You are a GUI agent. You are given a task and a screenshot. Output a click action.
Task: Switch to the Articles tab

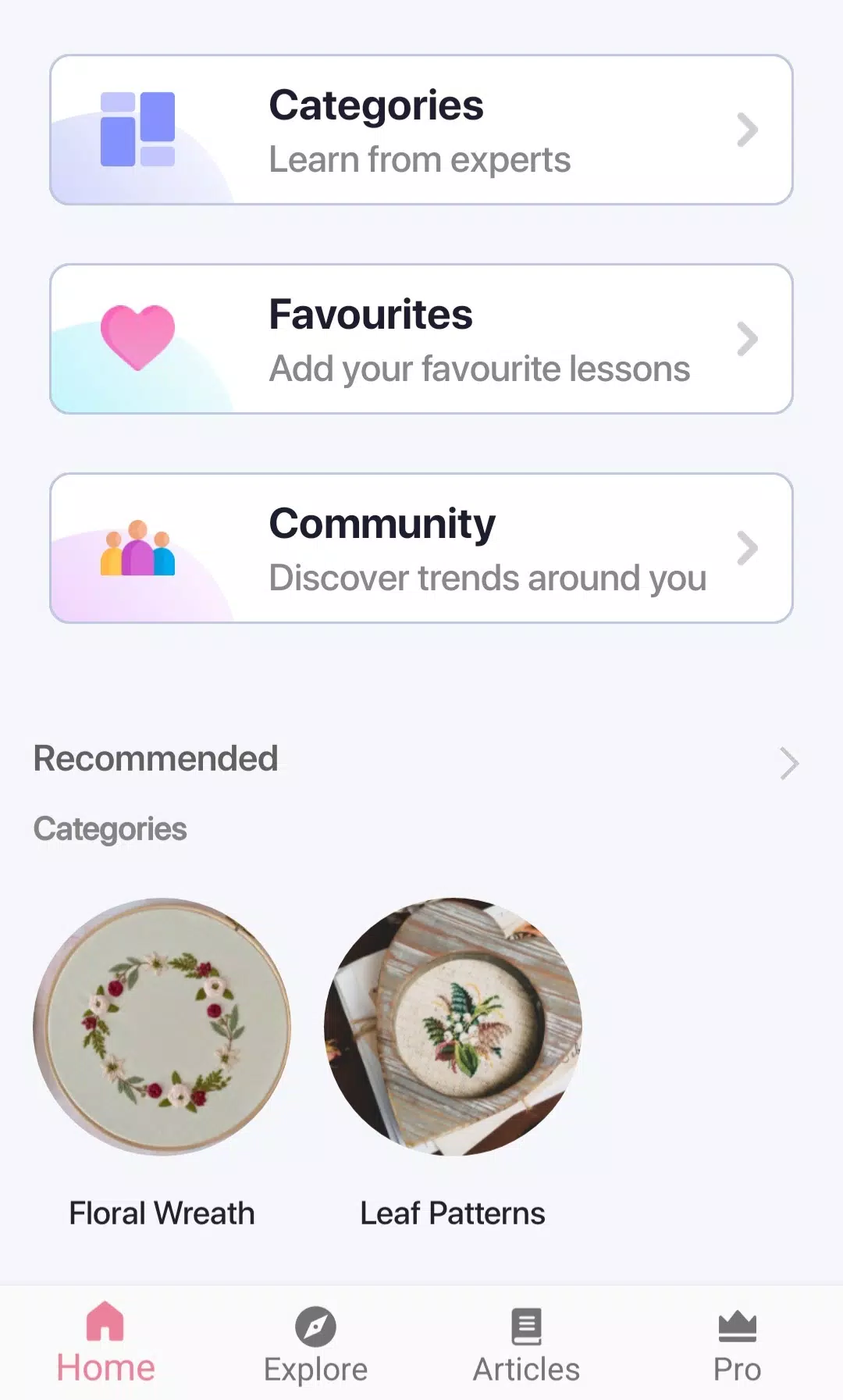526,1343
